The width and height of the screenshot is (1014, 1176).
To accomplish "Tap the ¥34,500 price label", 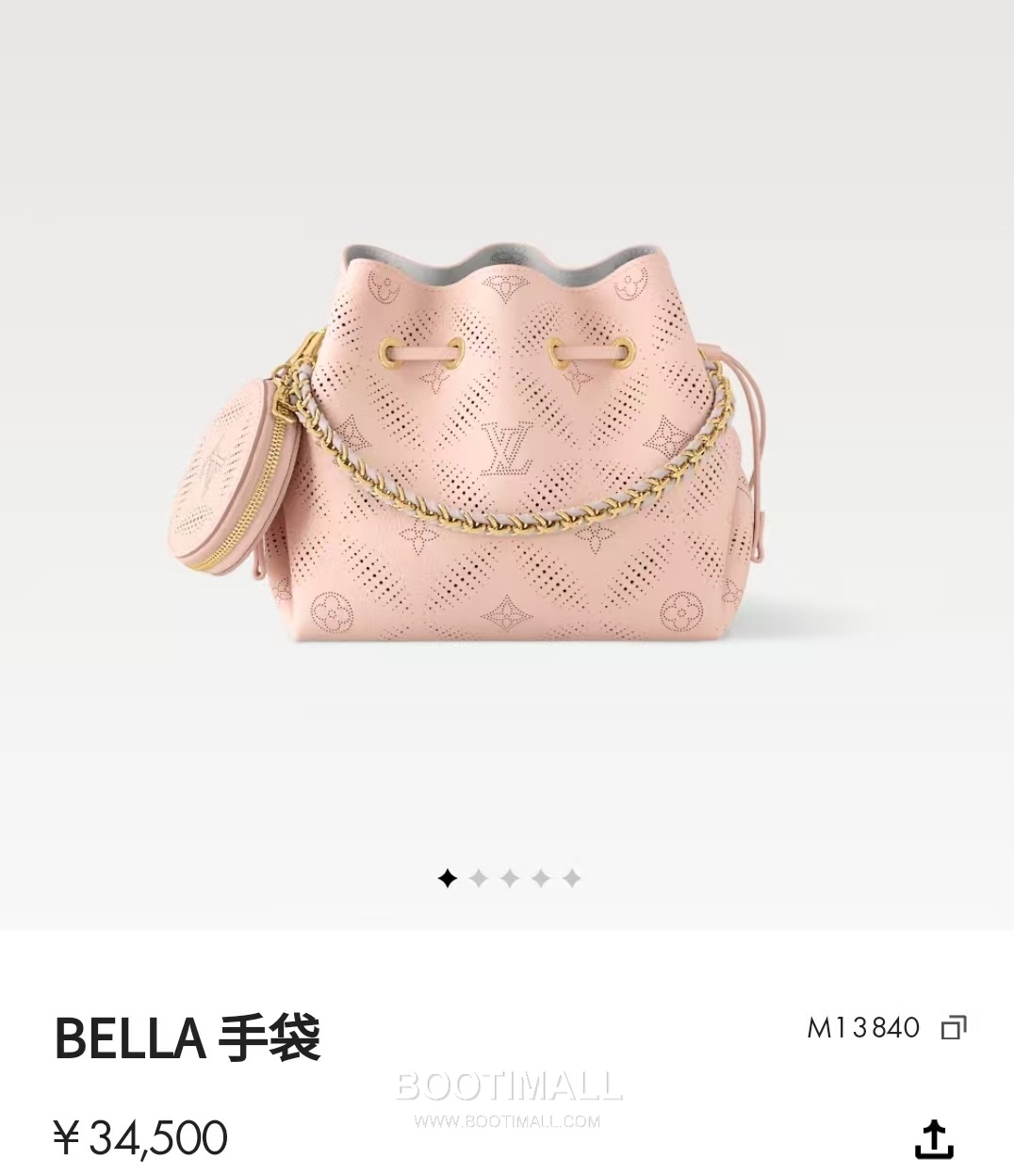I will [x=139, y=1136].
